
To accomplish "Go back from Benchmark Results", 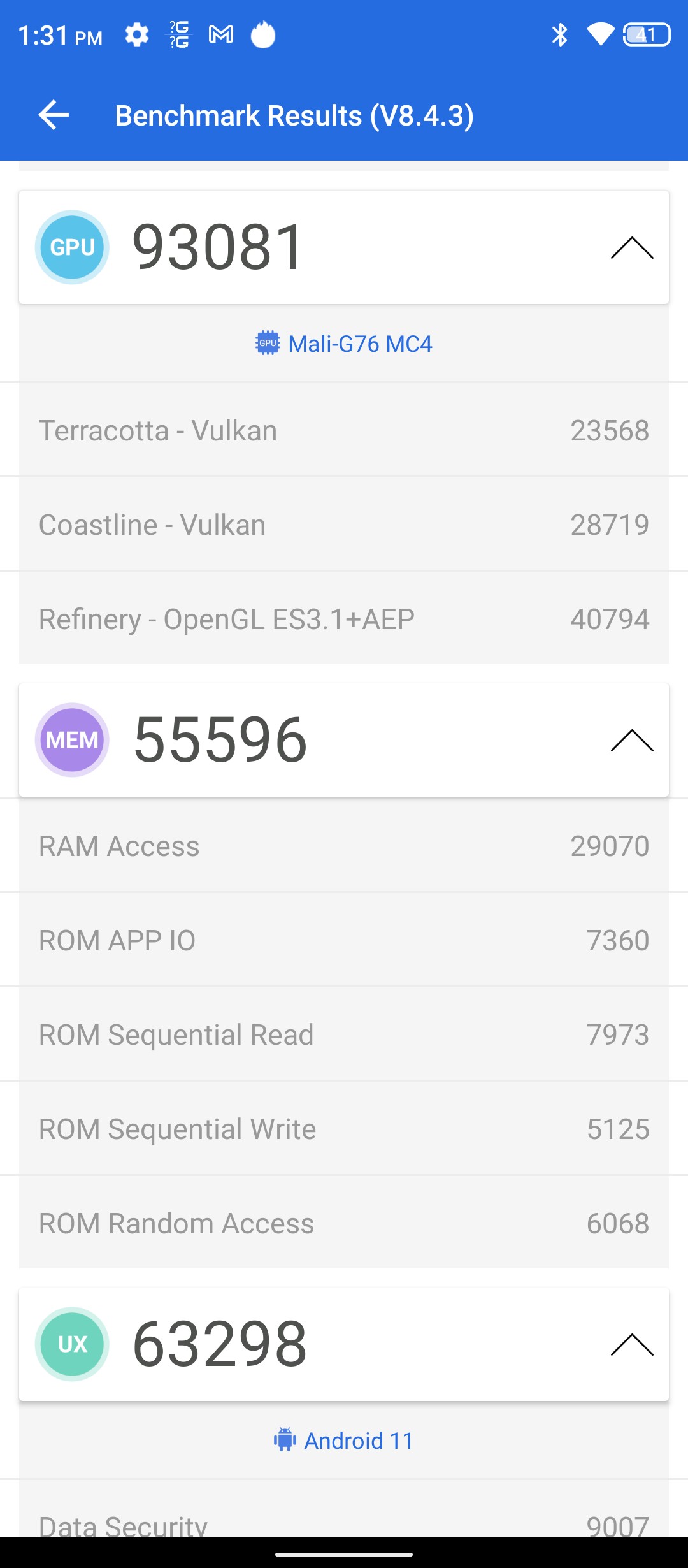I will click(54, 115).
